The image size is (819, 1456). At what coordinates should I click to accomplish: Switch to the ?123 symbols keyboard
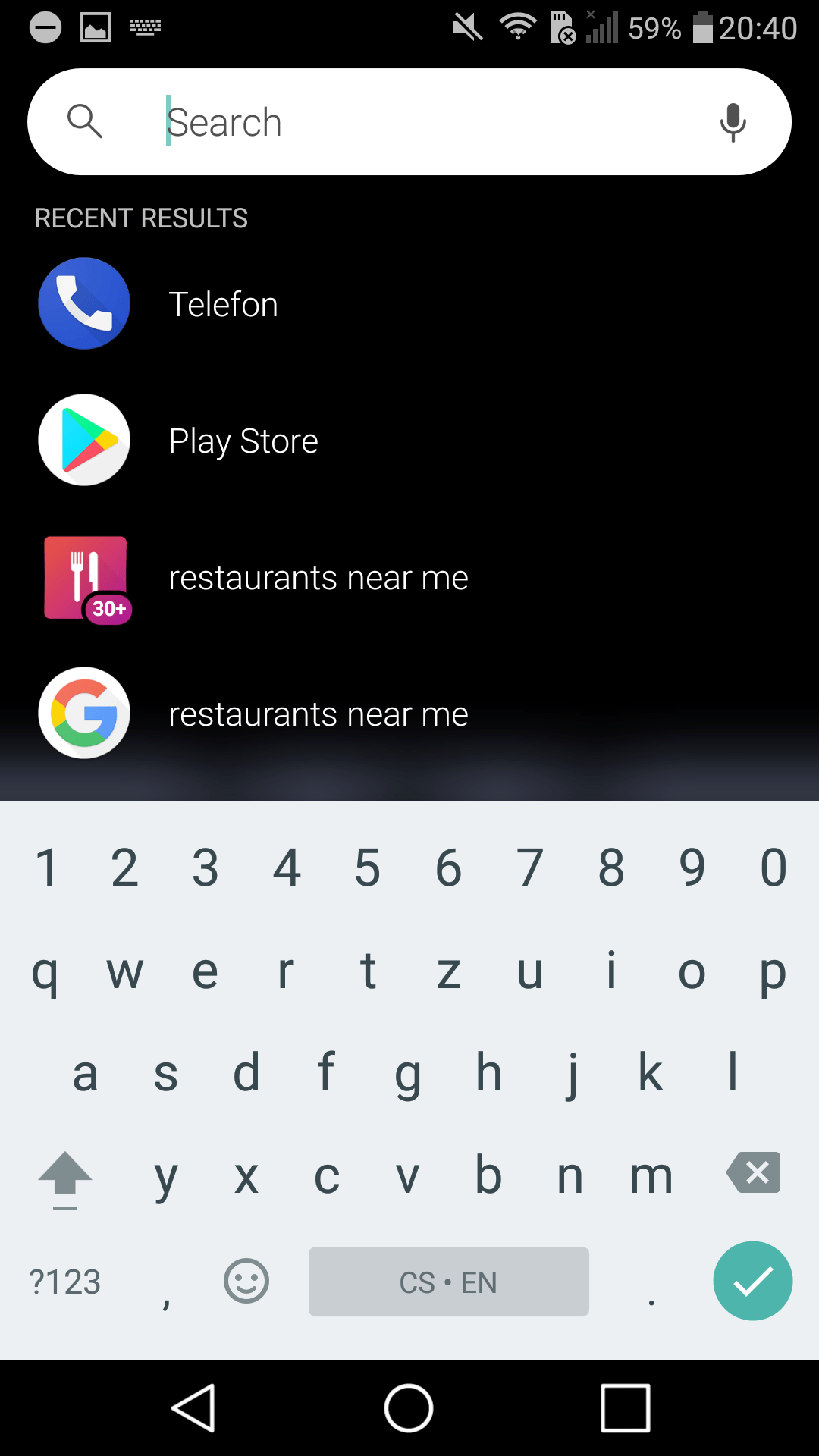click(x=65, y=1282)
